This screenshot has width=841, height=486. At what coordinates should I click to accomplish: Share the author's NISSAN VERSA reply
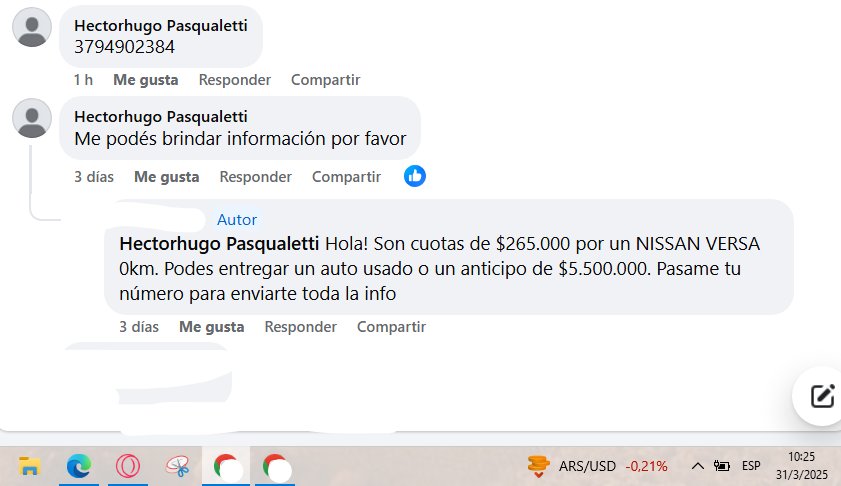tap(391, 326)
